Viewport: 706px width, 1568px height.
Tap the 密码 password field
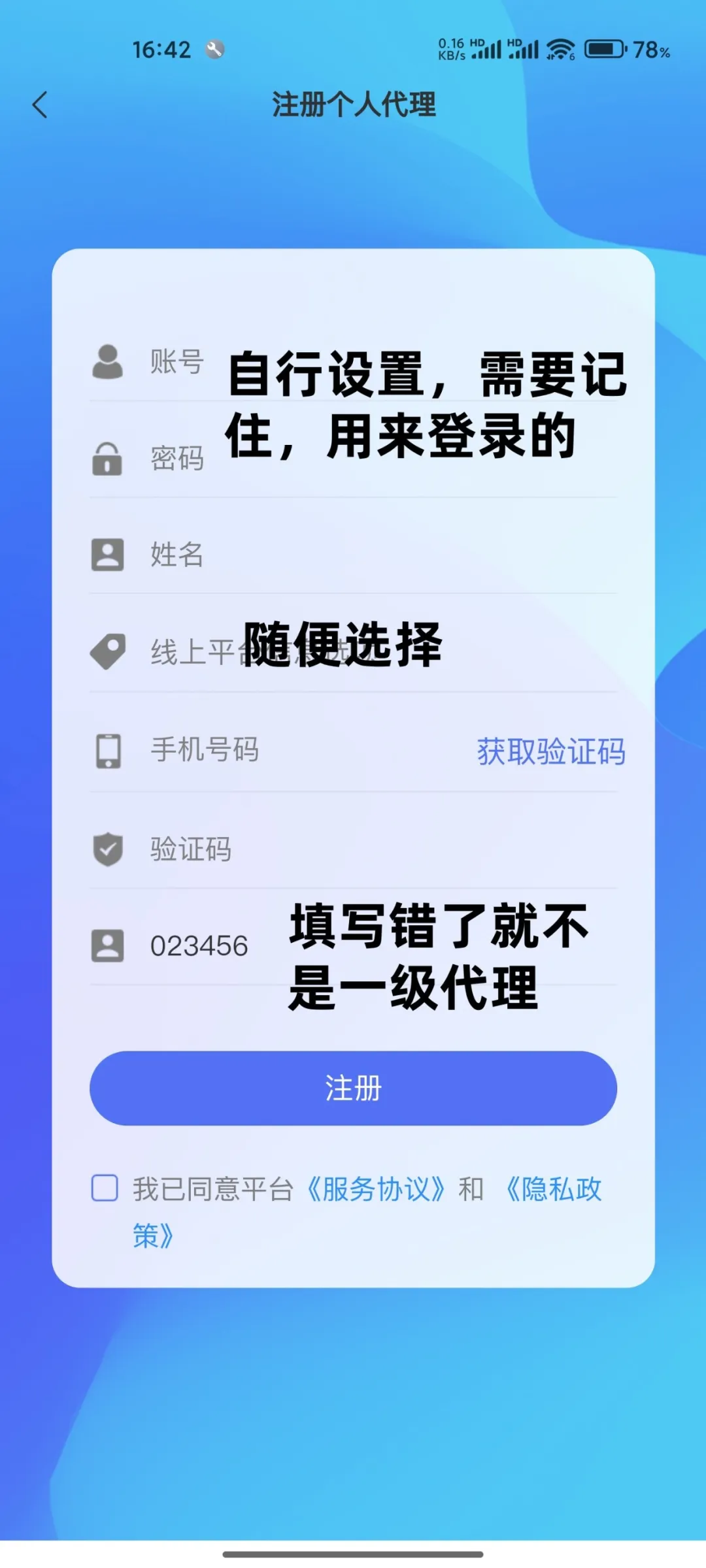(x=353, y=459)
